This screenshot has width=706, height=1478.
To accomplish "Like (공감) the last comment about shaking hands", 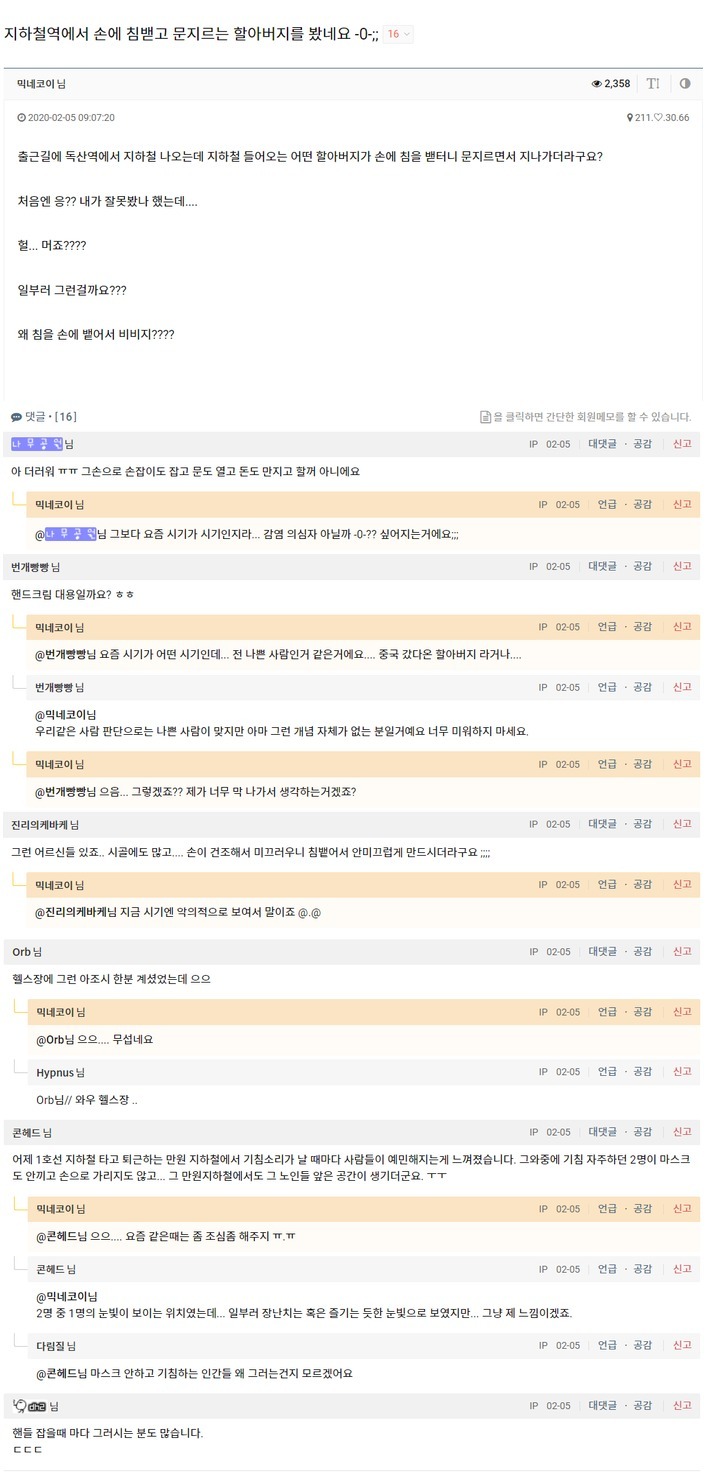I will click(x=642, y=1405).
